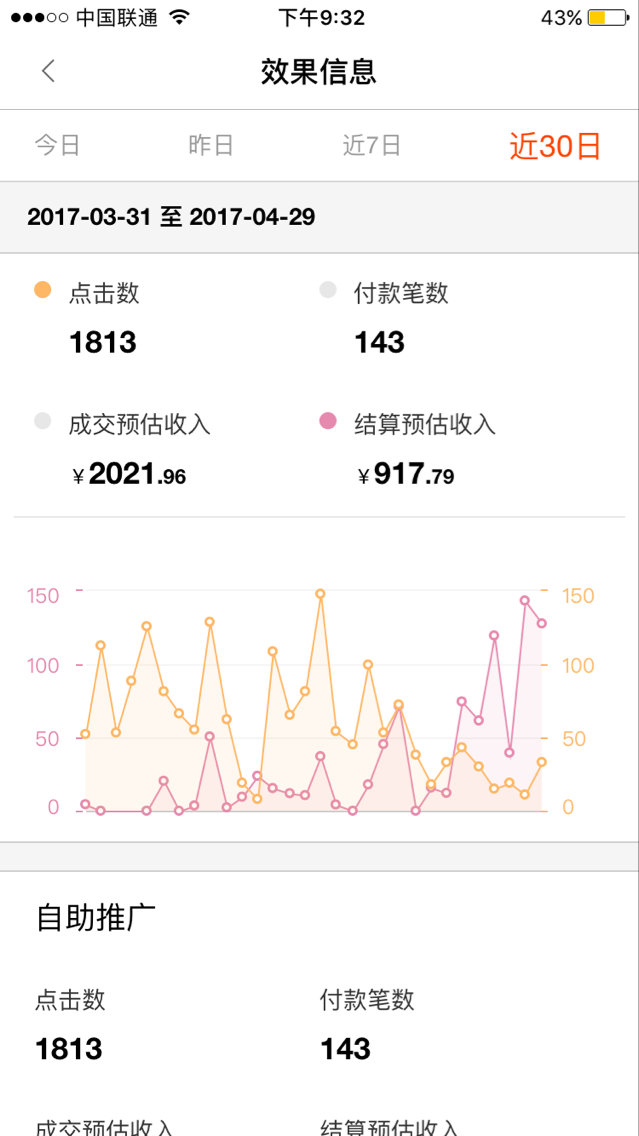The image size is (639, 1136).
Task: Switch to the 昨日 tab
Action: (211, 145)
